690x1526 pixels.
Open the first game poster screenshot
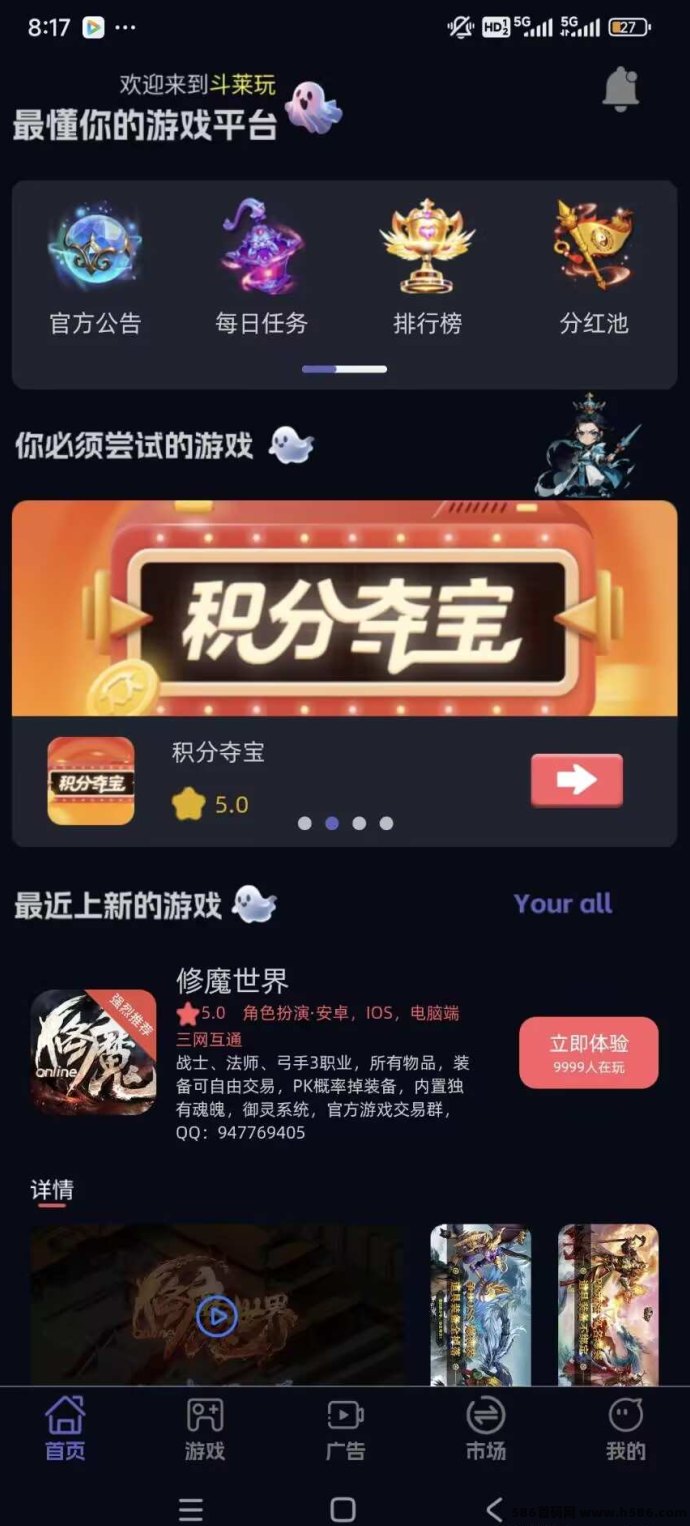(x=480, y=1304)
